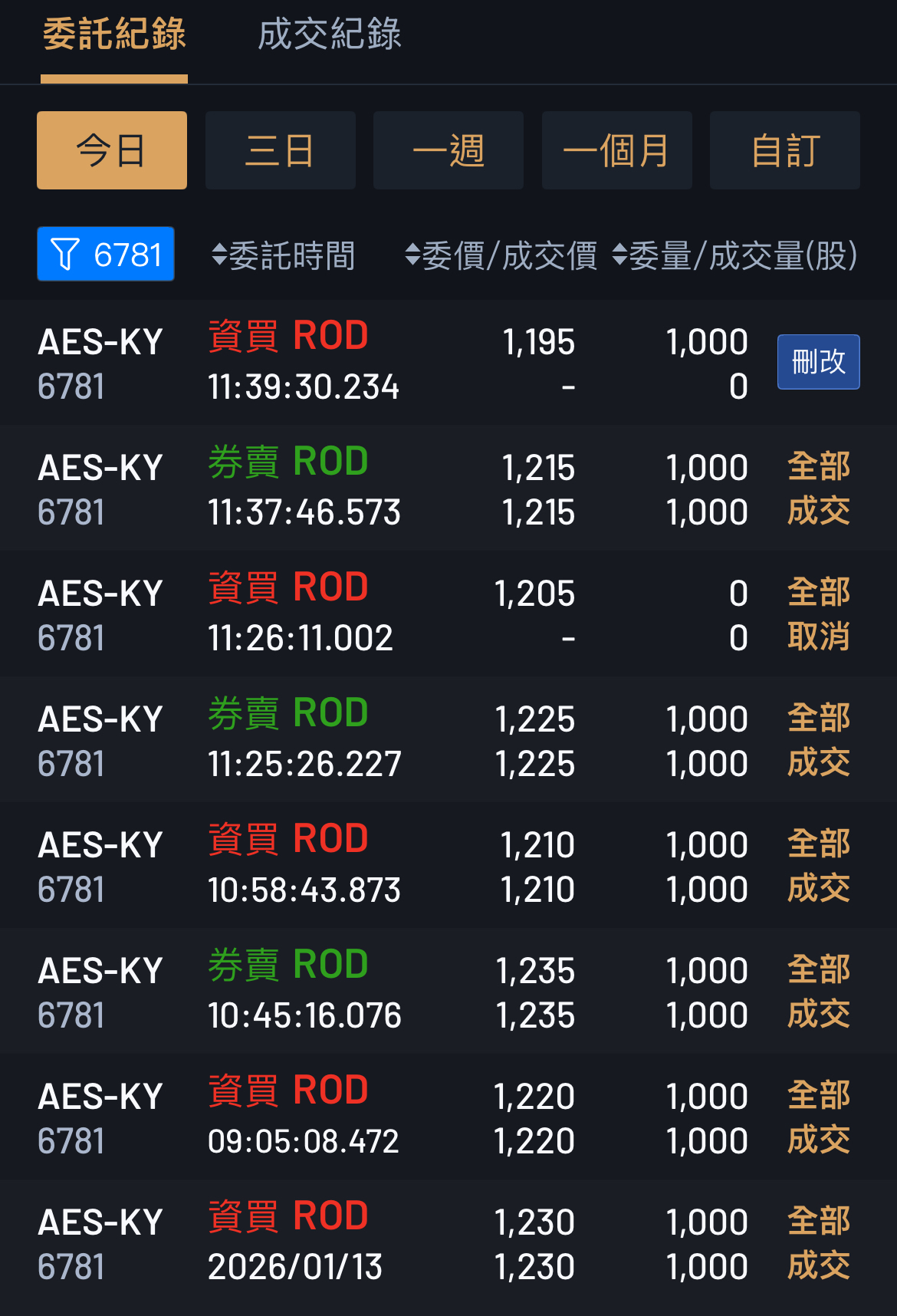View the 券賣 order at 10:45:16.076
Image resolution: width=897 pixels, height=1316 pixels.
[x=383, y=992]
